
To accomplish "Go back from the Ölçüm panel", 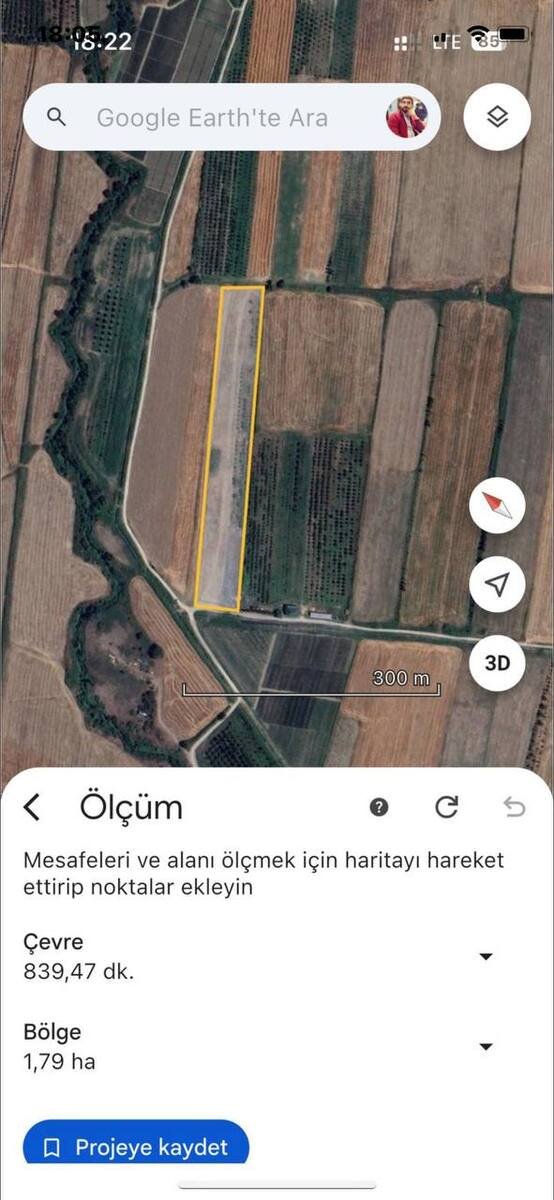I will point(32,807).
